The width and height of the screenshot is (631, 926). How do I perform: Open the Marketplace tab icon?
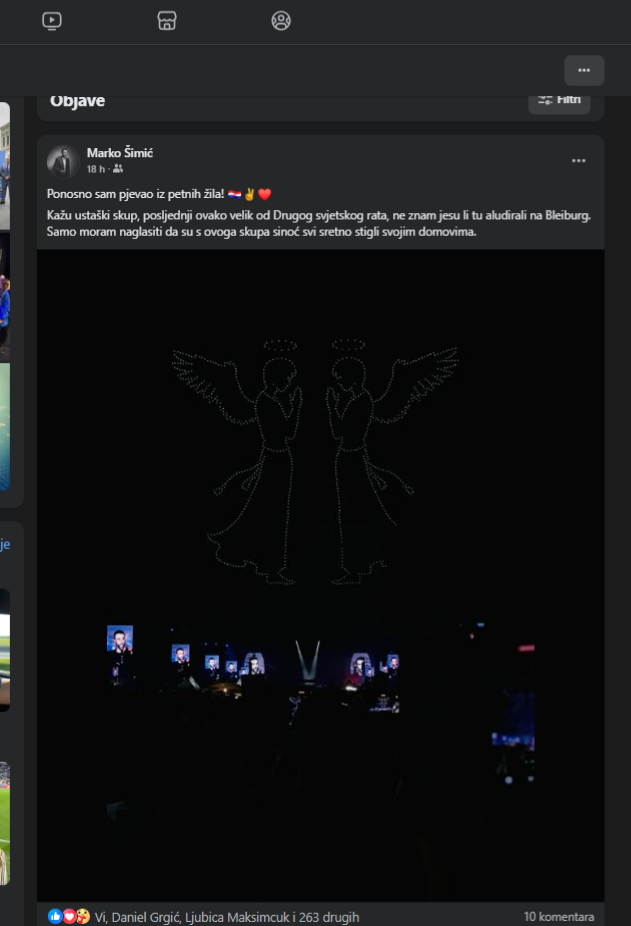[x=167, y=21]
